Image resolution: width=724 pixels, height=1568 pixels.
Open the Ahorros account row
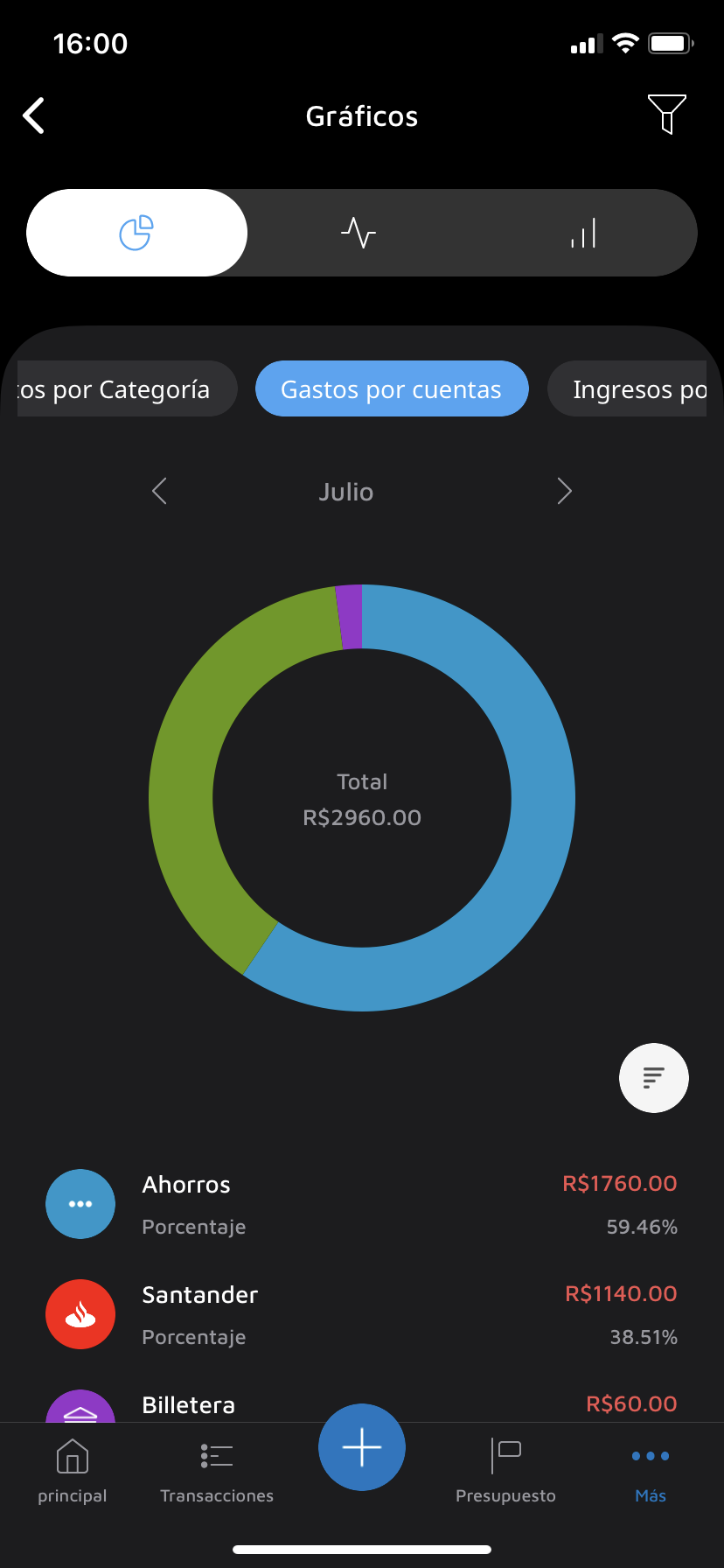pos(362,1204)
